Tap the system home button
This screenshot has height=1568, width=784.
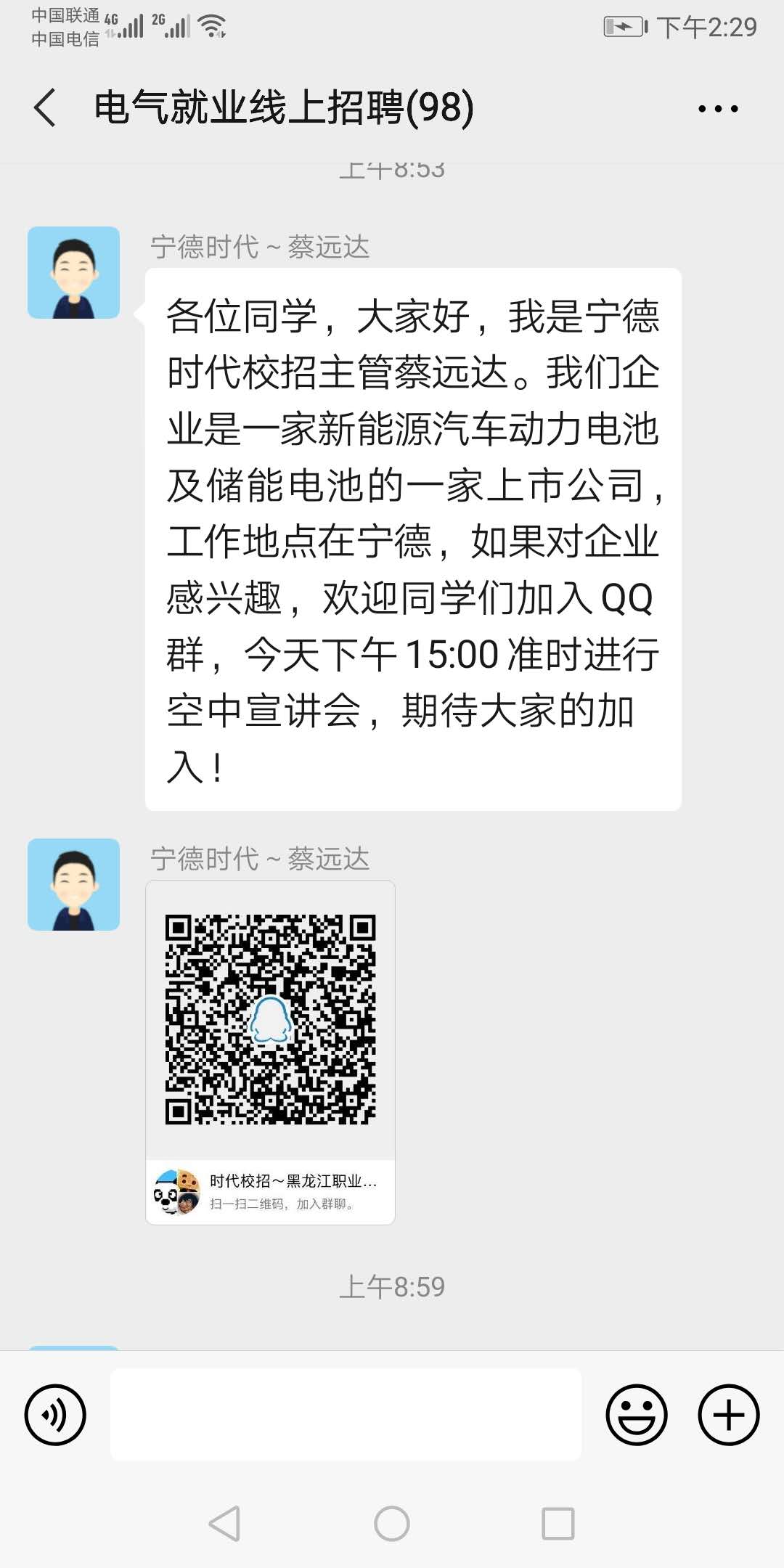point(392,1523)
